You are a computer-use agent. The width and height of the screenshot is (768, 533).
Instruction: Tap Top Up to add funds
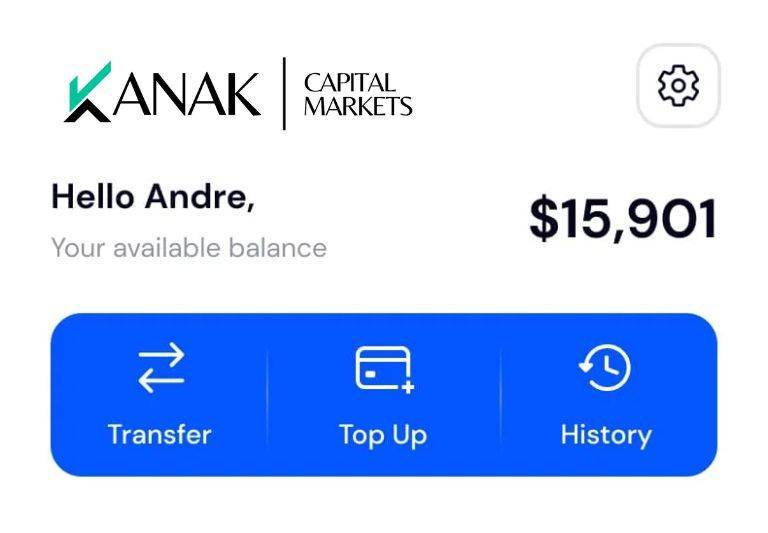point(383,394)
